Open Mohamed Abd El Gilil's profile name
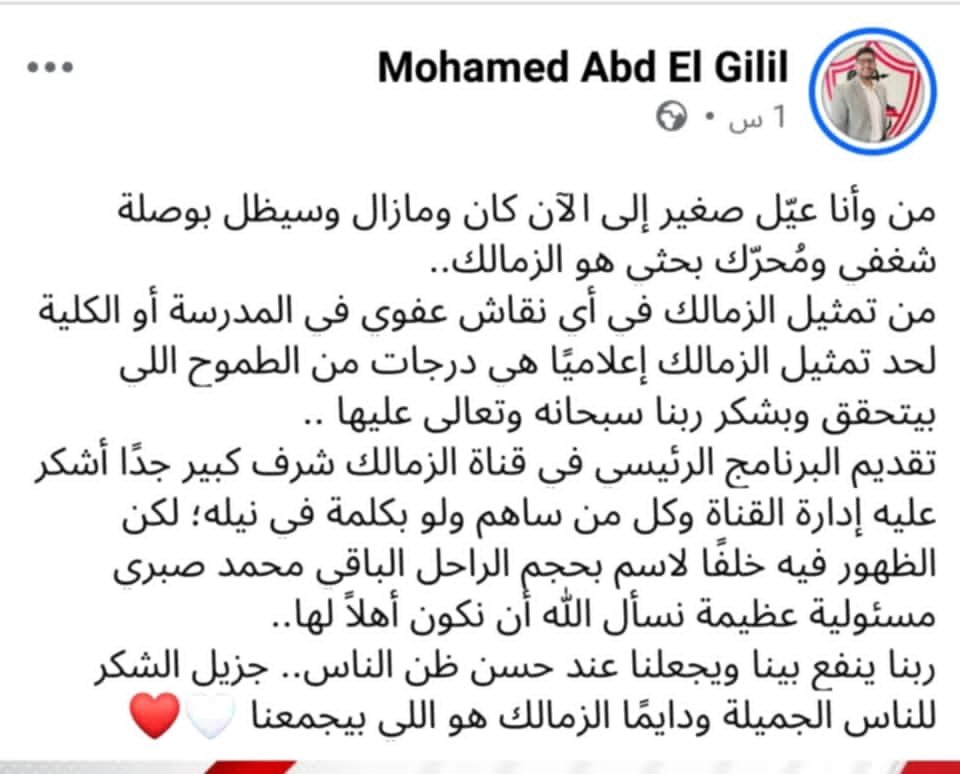The image size is (960, 774). click(583, 67)
